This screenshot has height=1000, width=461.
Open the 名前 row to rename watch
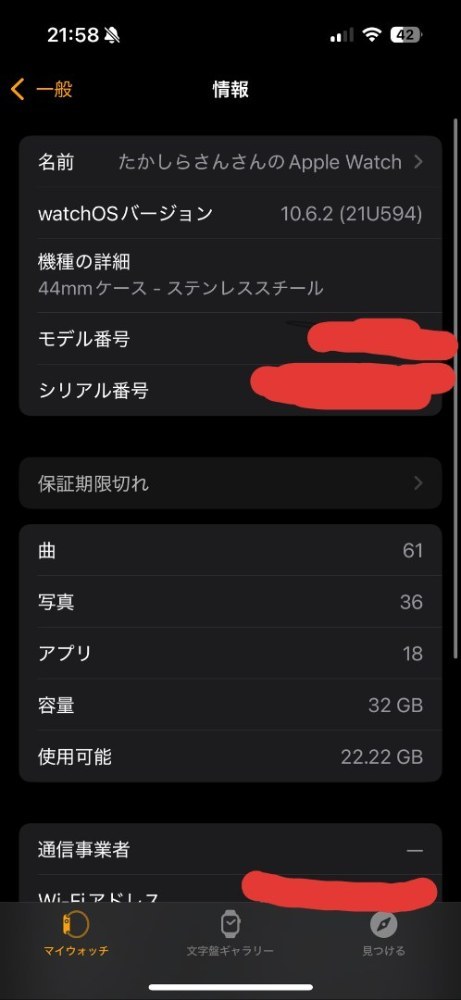click(x=230, y=162)
